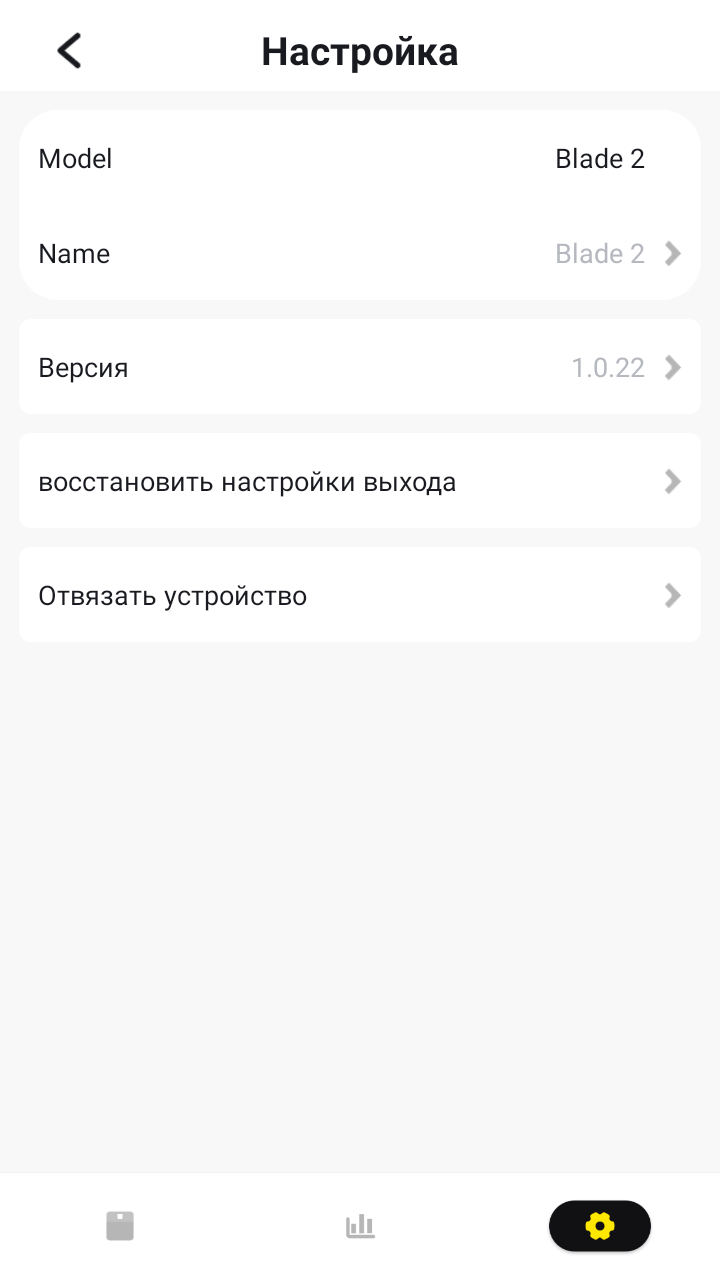
Task: Open the Name row showing Blade 2
Action: pos(360,254)
